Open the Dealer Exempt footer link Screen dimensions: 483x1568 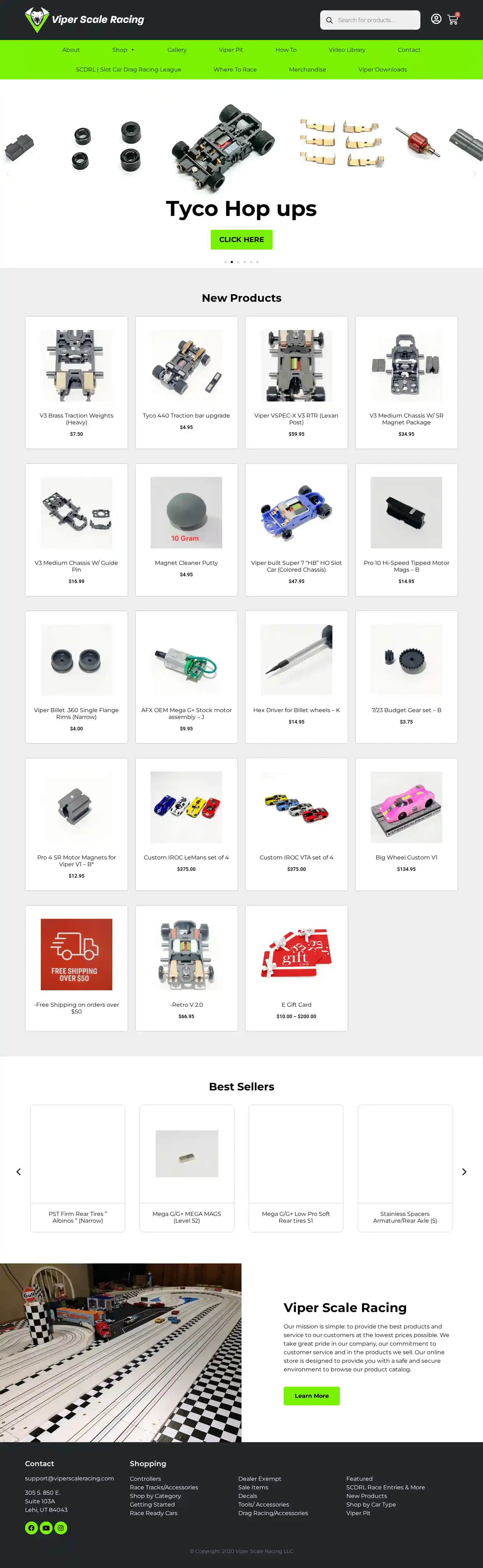(259, 1479)
